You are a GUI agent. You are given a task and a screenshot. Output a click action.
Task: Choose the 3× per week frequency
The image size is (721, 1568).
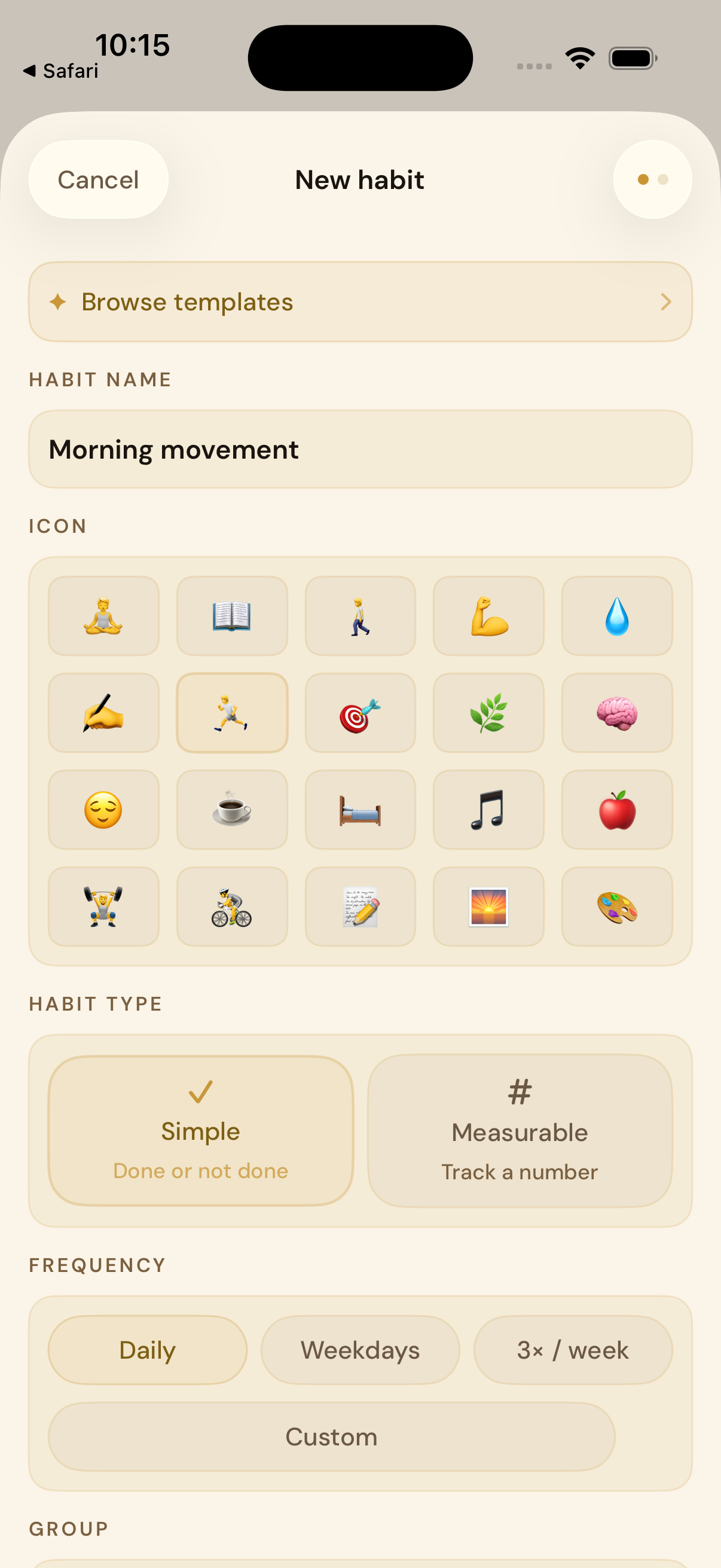click(573, 1350)
